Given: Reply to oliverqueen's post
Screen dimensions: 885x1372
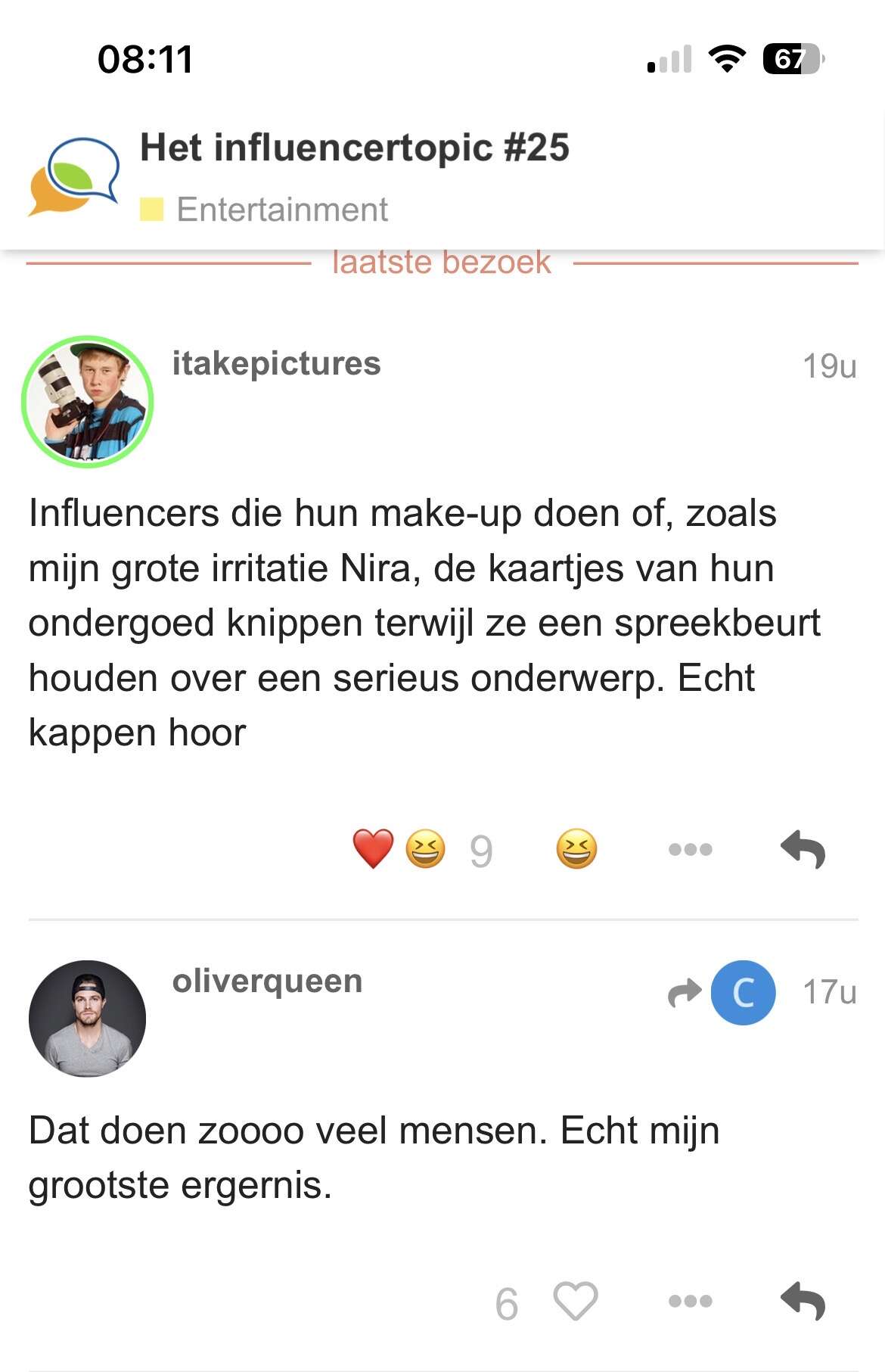Looking at the screenshot, I should point(803,1301).
